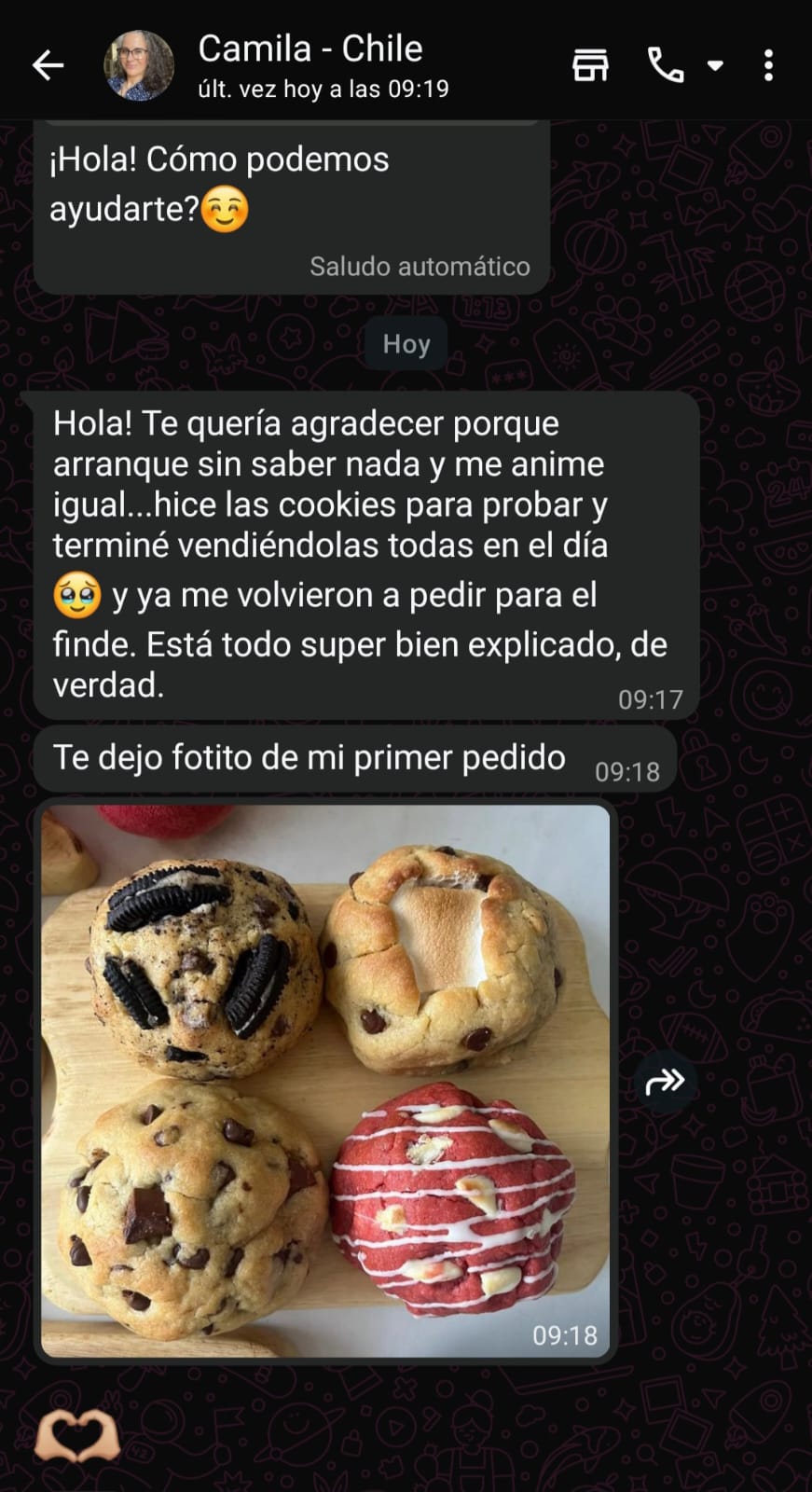Go back to the chat list
Viewport: 812px width, 1492px height.
(48, 65)
